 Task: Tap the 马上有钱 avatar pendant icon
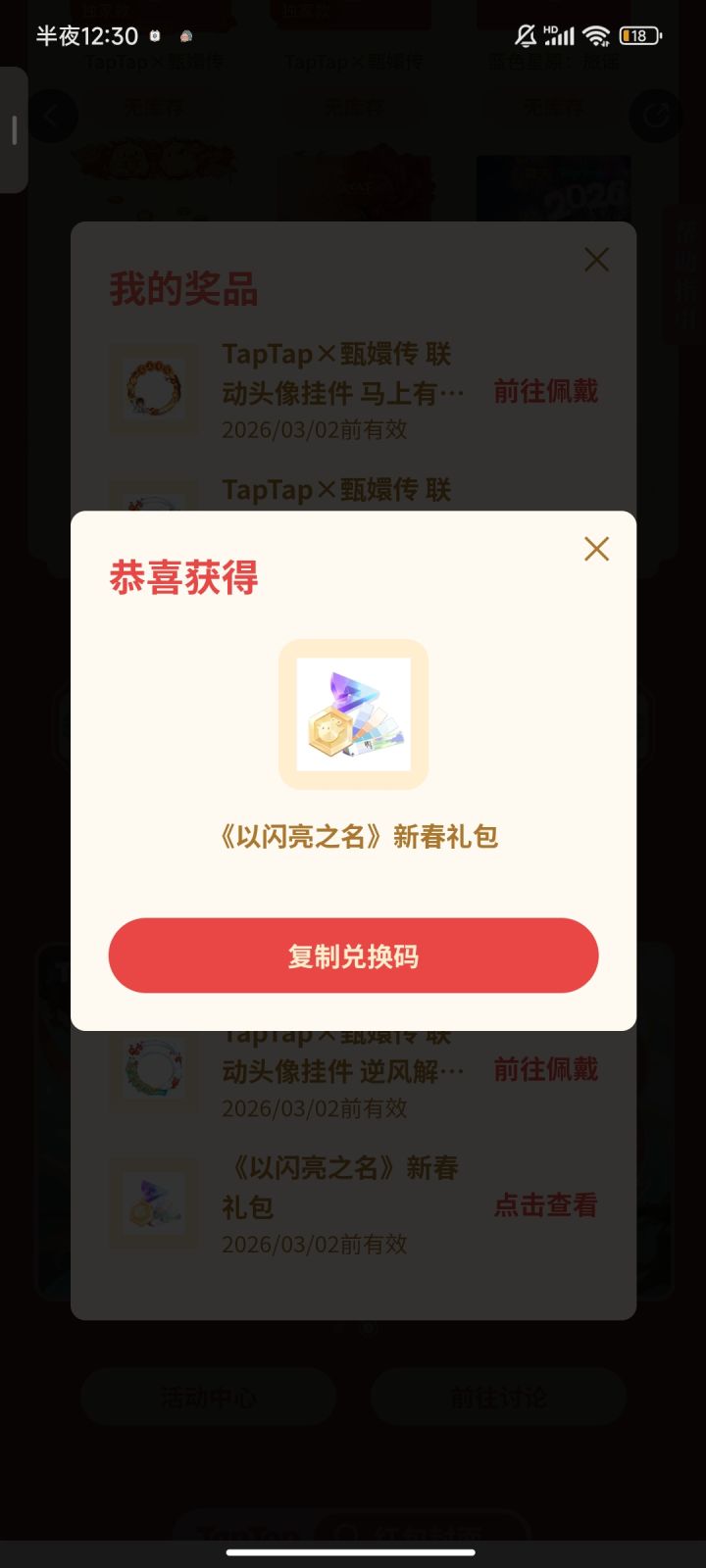153,388
